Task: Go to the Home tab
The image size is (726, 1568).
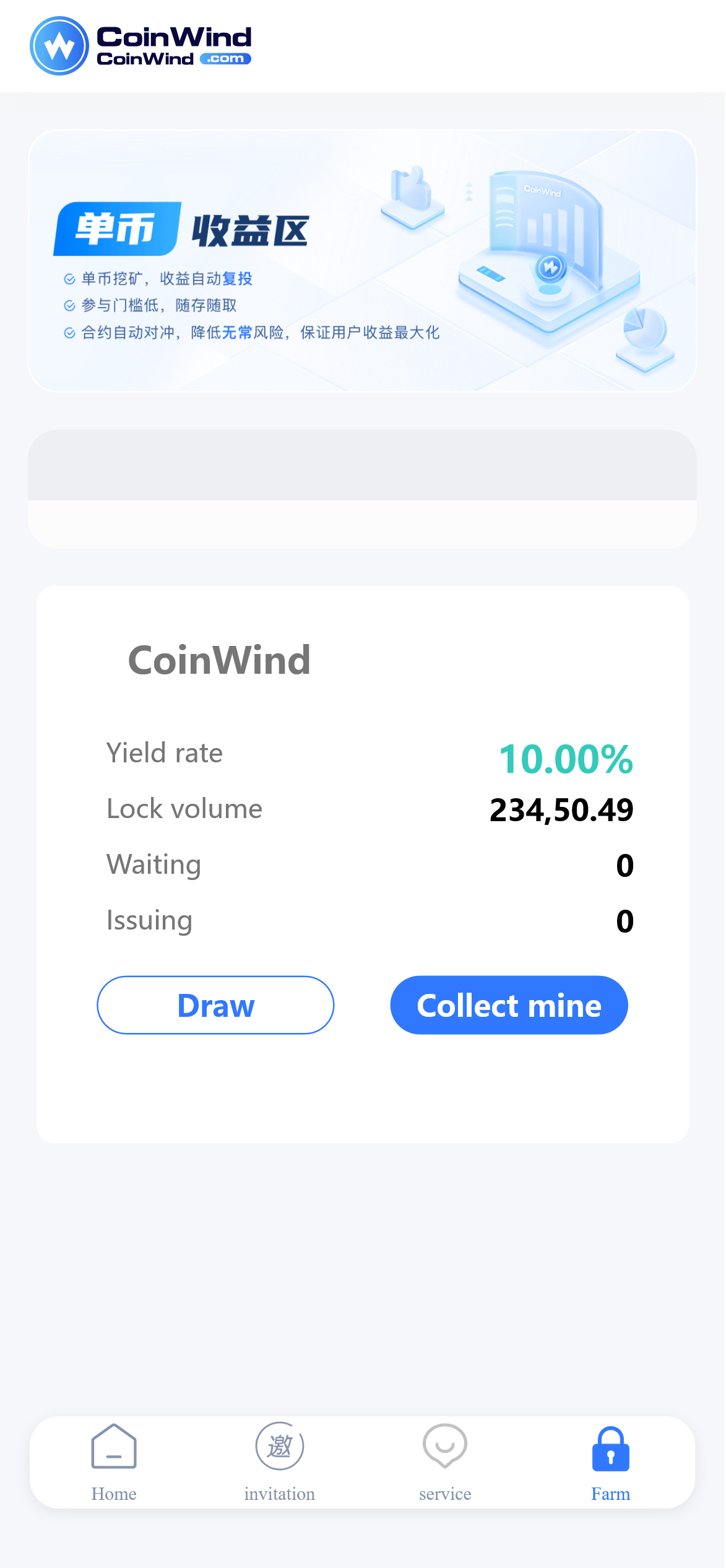Action: [114, 1463]
